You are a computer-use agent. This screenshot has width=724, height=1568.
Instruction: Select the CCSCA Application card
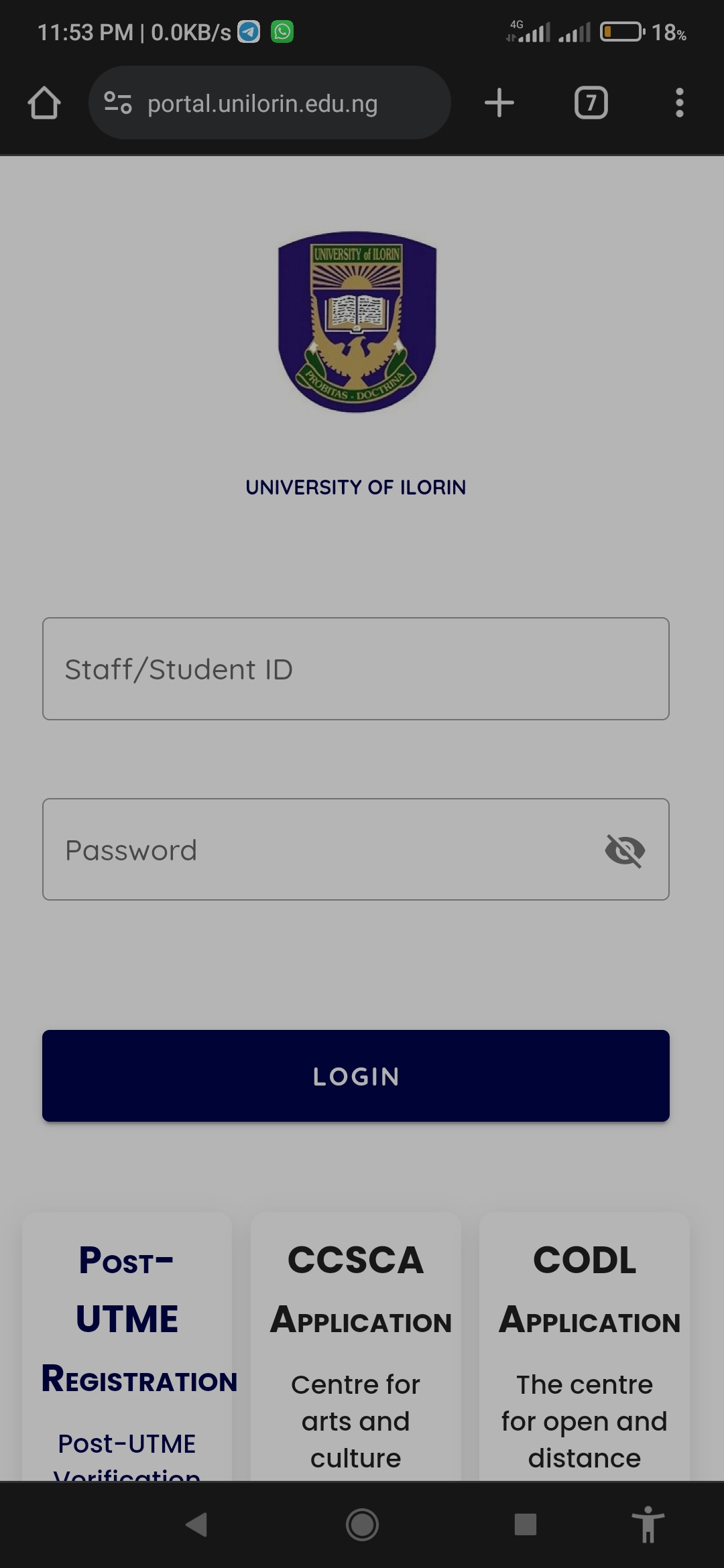click(x=355, y=1333)
